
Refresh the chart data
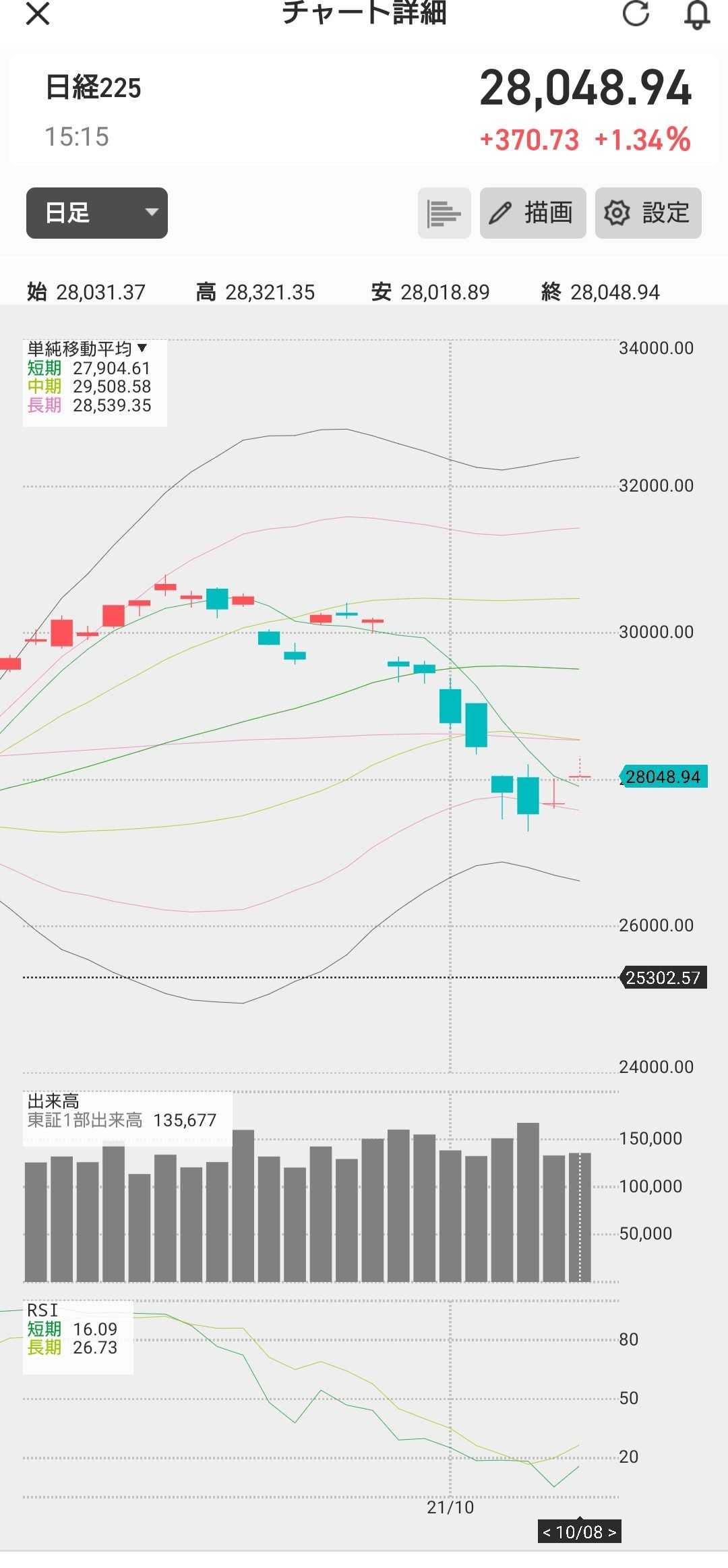(636, 13)
